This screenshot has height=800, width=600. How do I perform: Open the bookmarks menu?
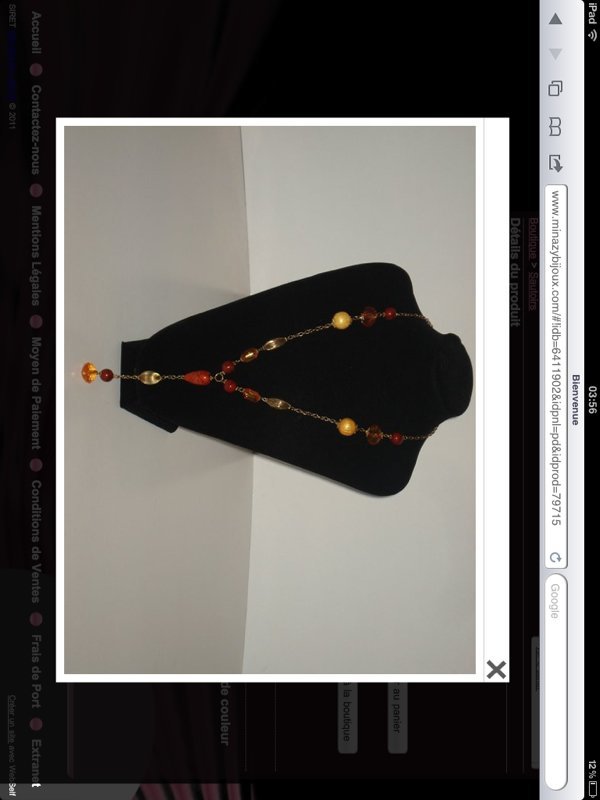click(x=555, y=125)
